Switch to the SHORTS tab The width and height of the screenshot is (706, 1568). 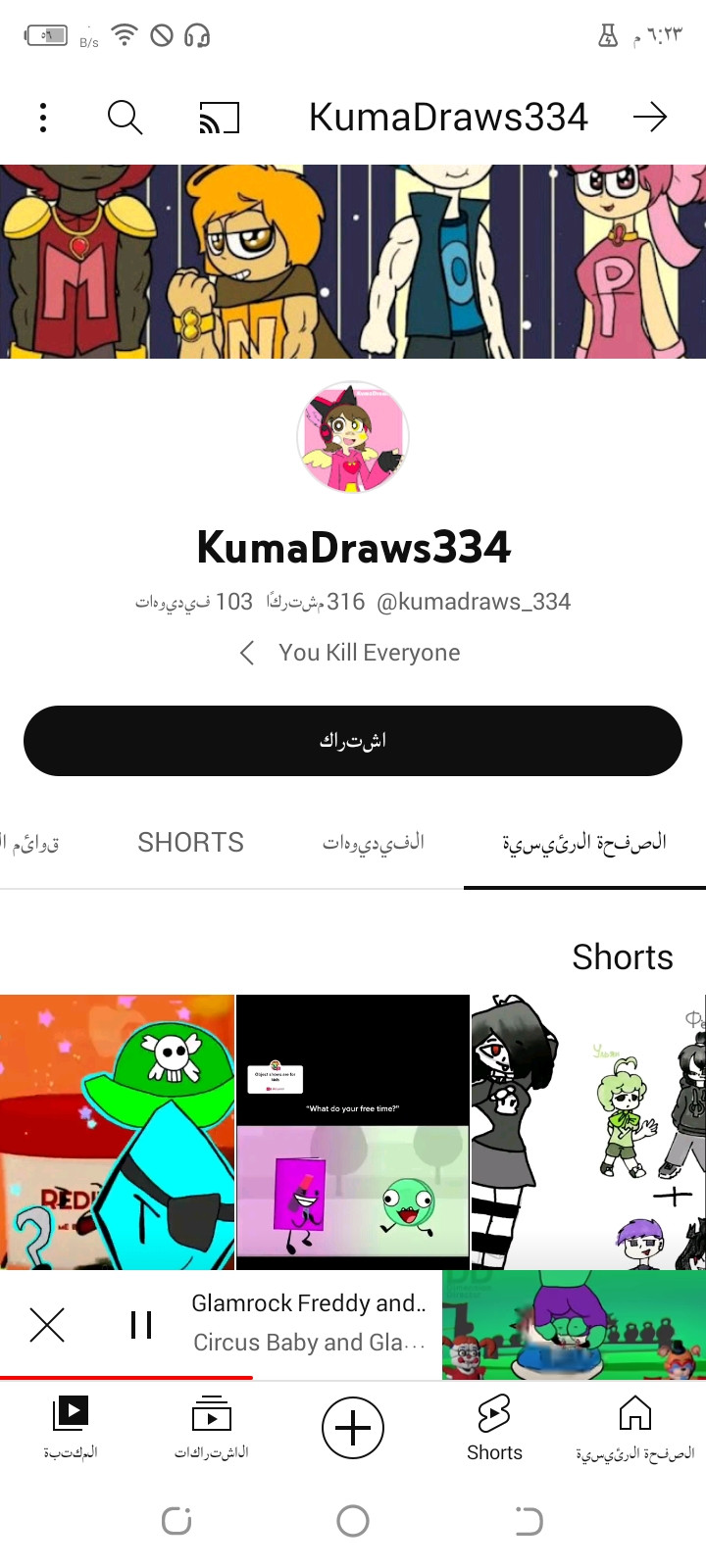click(x=190, y=843)
